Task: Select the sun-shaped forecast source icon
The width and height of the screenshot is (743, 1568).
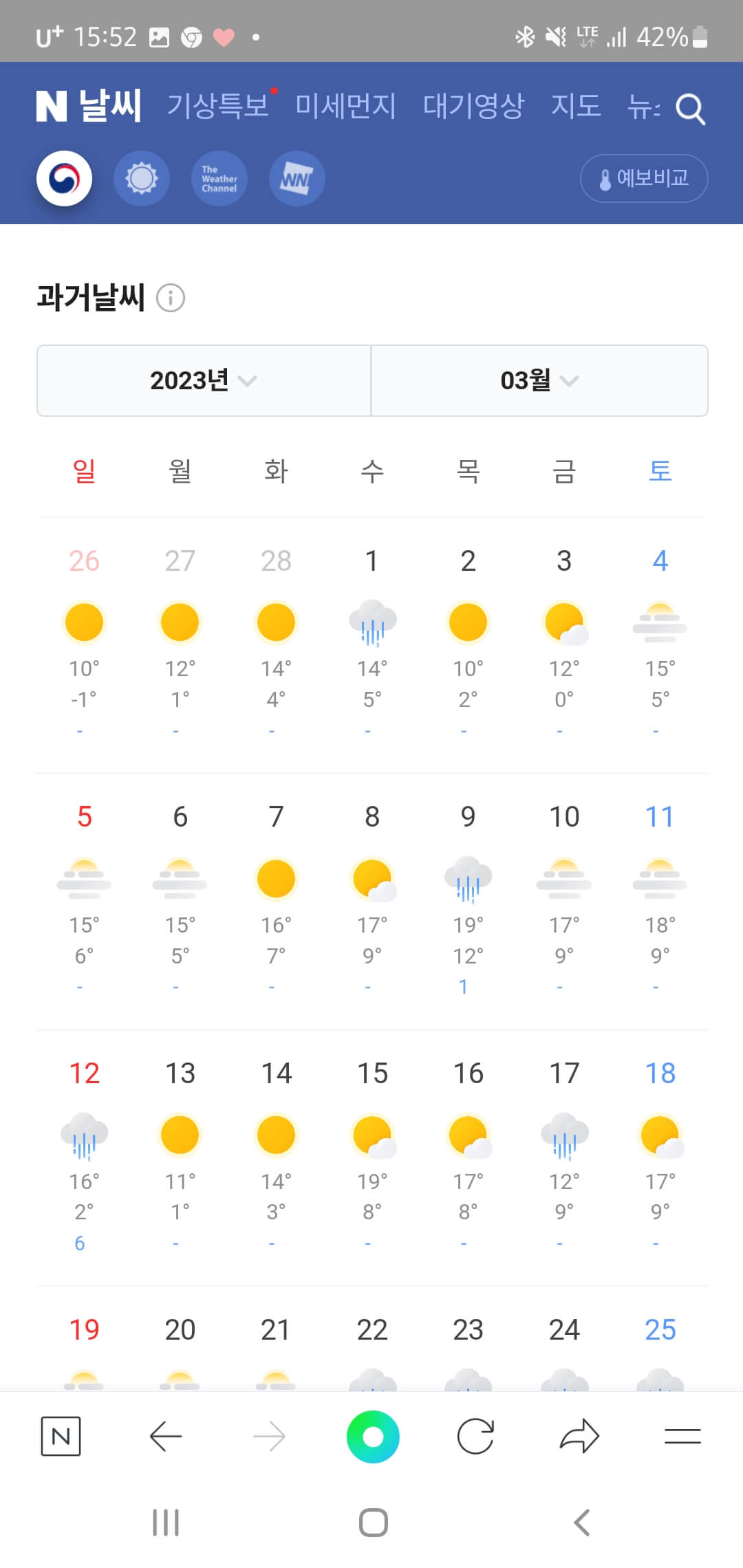Action: point(142,177)
